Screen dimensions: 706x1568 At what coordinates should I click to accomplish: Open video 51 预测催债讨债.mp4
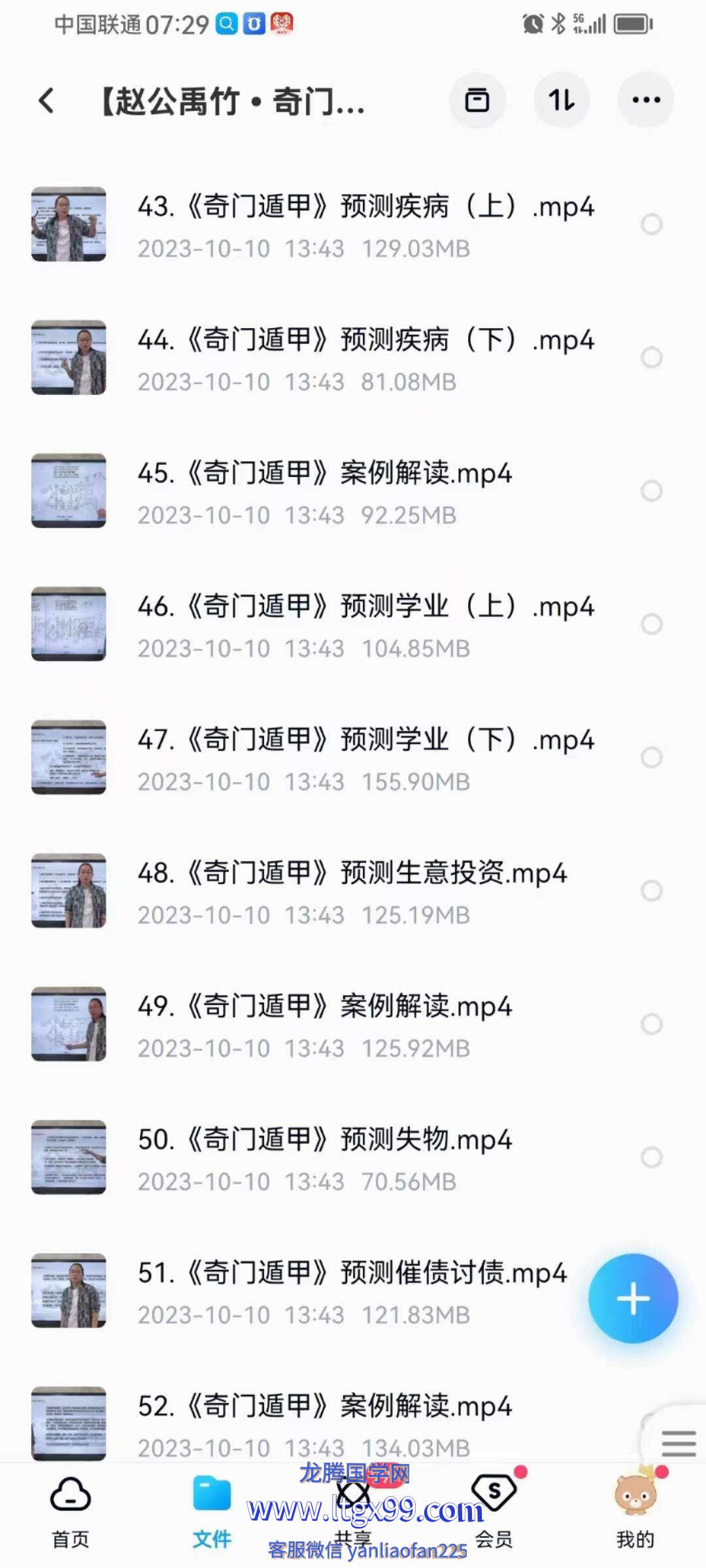pyautogui.click(x=352, y=1274)
